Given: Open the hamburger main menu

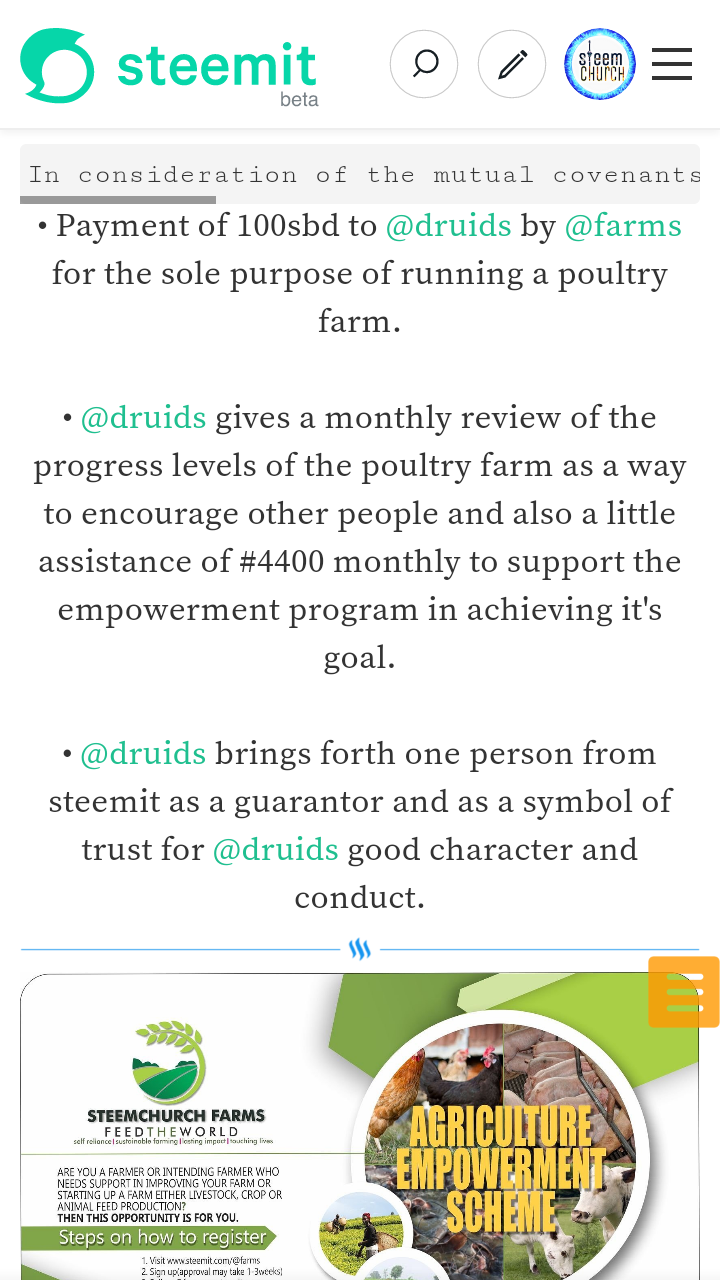Looking at the screenshot, I should [x=672, y=65].
